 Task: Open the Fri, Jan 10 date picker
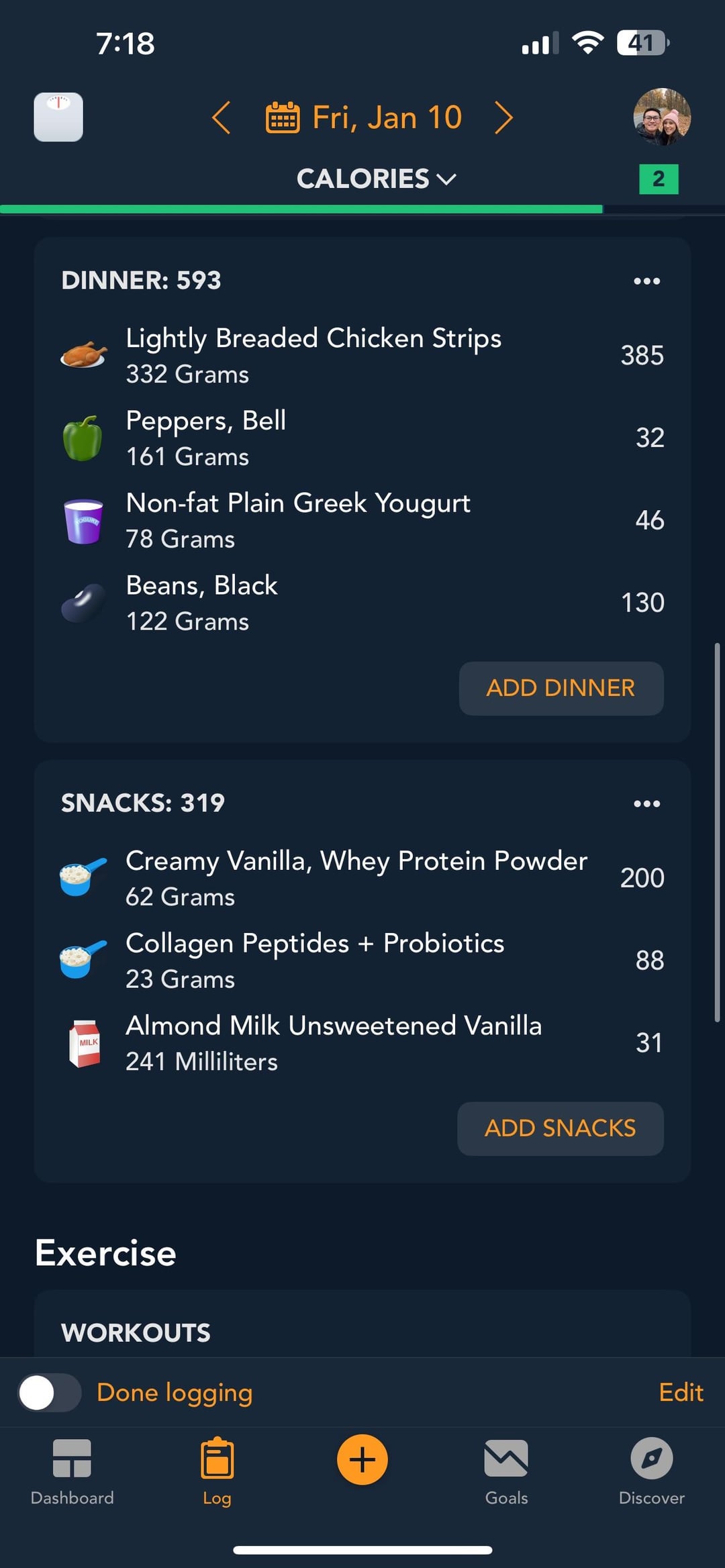coord(364,117)
